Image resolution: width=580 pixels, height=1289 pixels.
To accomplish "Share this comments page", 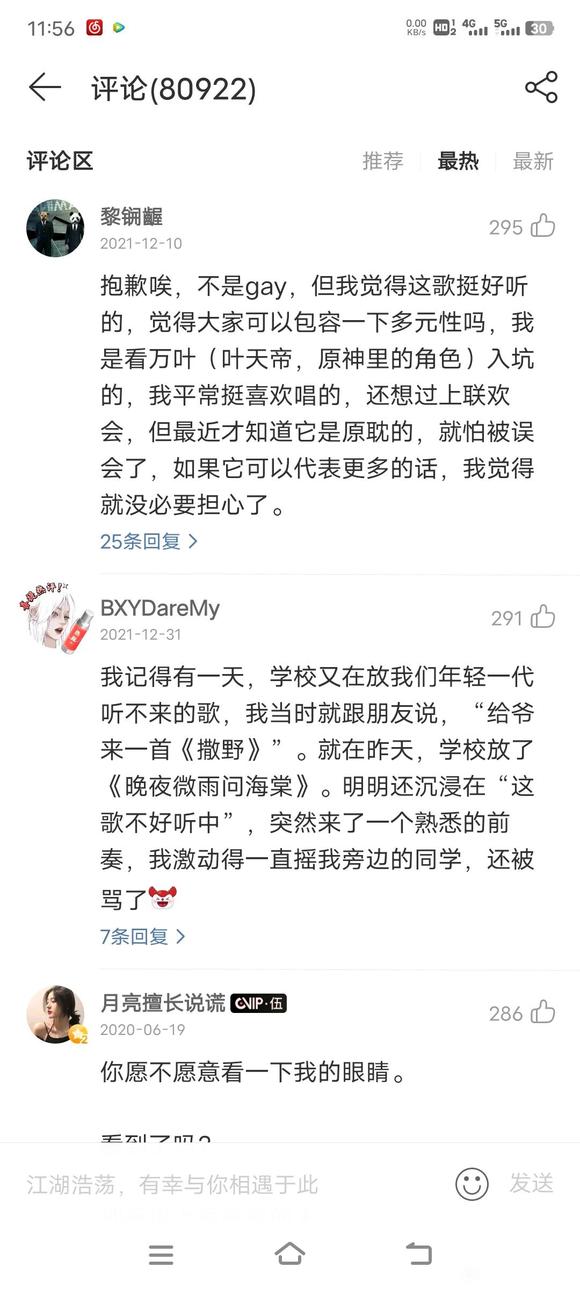I will coord(541,88).
